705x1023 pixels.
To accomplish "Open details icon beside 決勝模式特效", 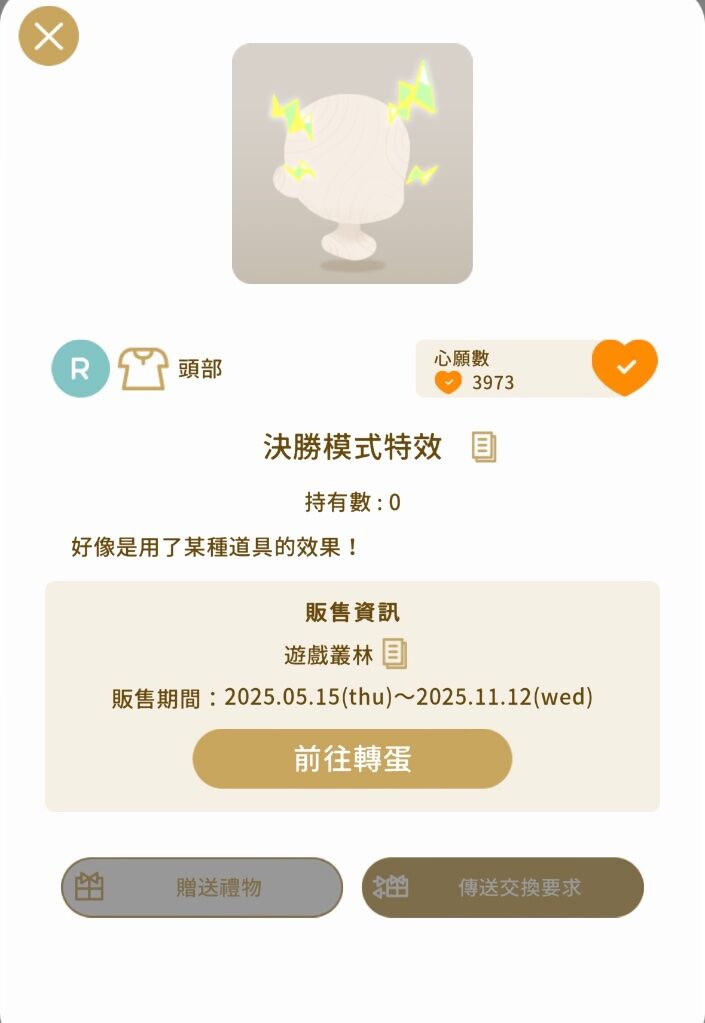I will pos(484,447).
